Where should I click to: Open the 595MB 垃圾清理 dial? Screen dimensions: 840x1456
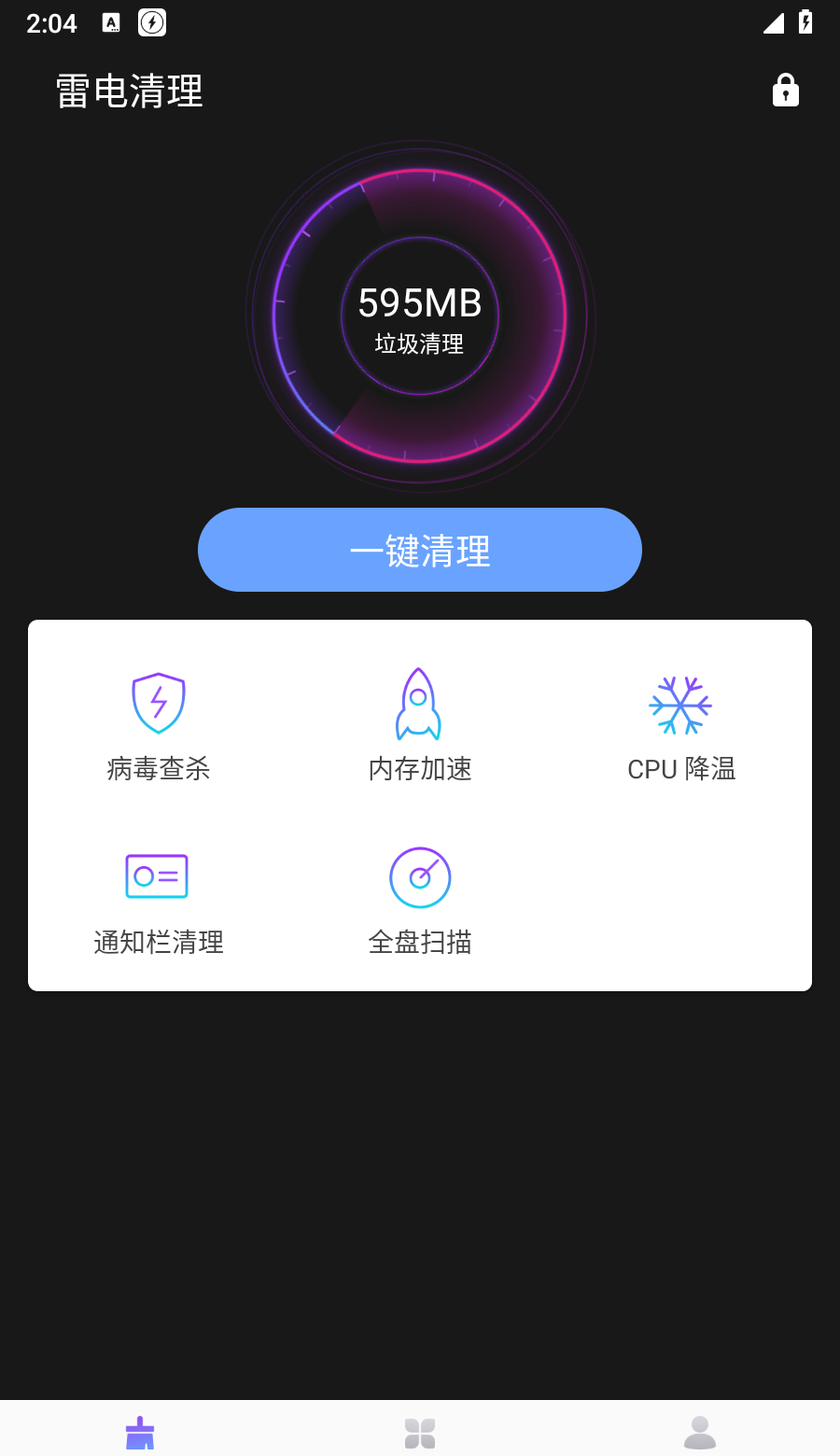click(420, 316)
